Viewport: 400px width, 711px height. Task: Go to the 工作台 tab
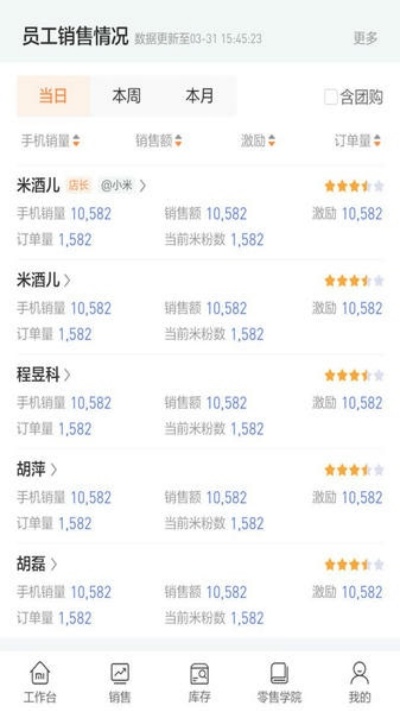pos(40,682)
